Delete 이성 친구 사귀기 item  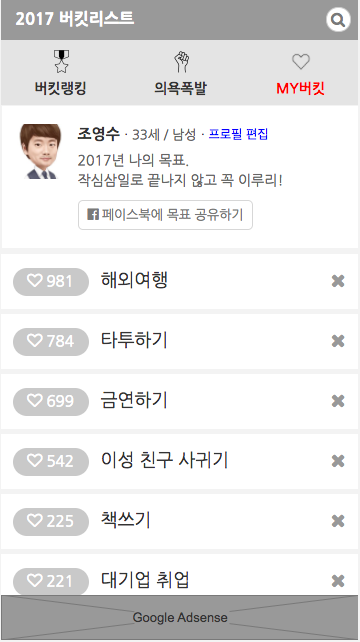pos(338,461)
